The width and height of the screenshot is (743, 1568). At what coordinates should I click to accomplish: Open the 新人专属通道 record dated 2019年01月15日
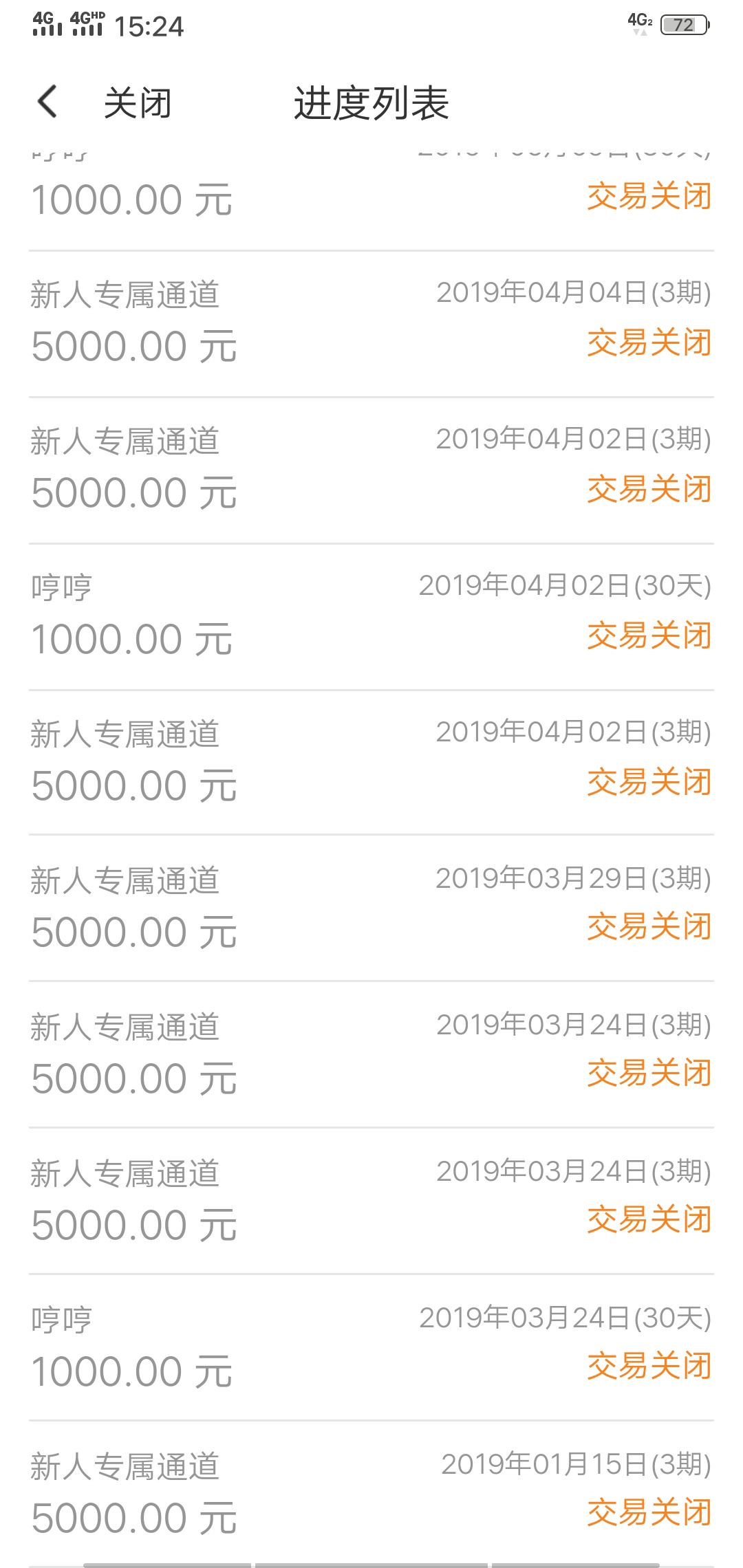[x=371, y=1494]
